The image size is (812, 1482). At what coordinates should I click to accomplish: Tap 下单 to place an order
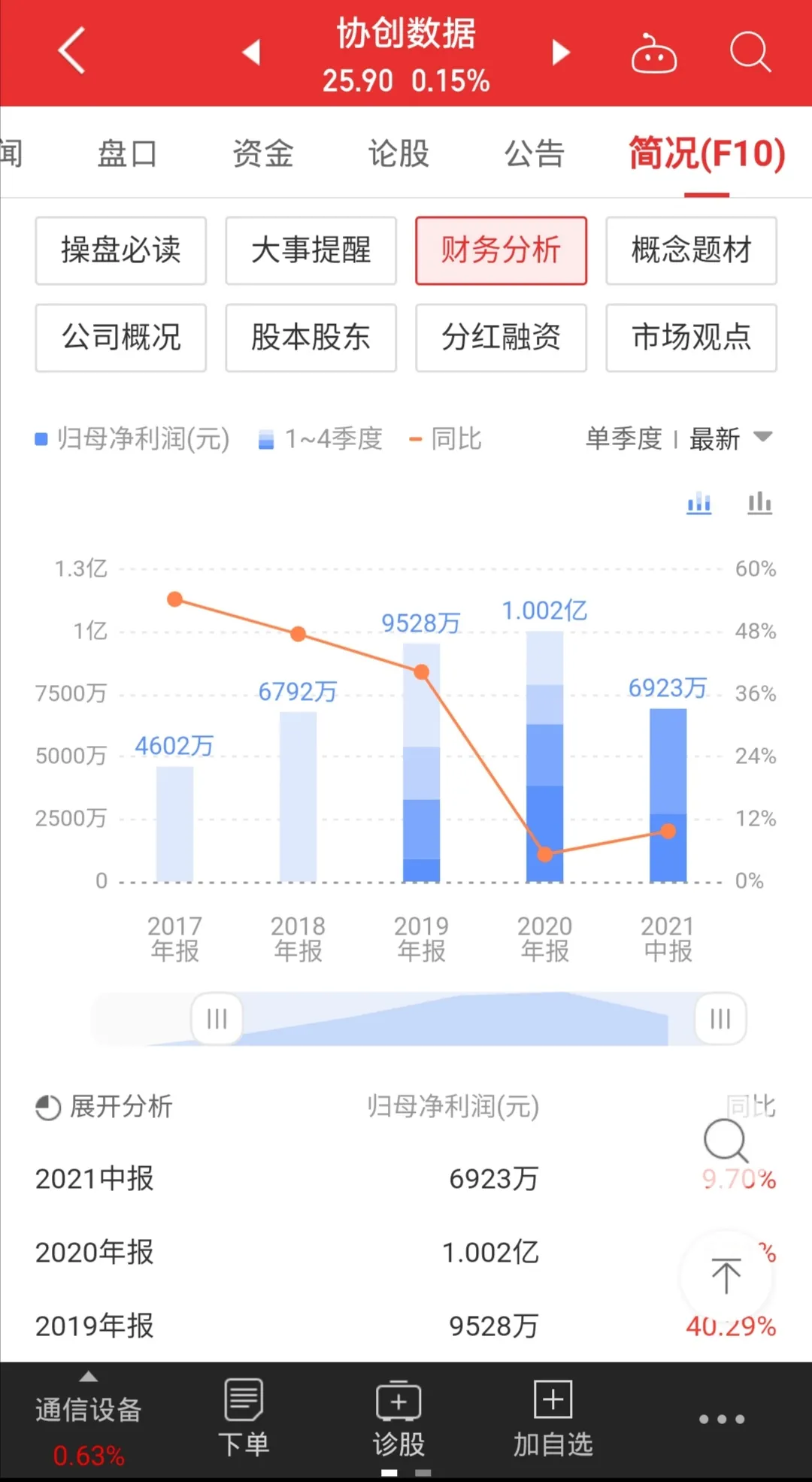point(243,1417)
